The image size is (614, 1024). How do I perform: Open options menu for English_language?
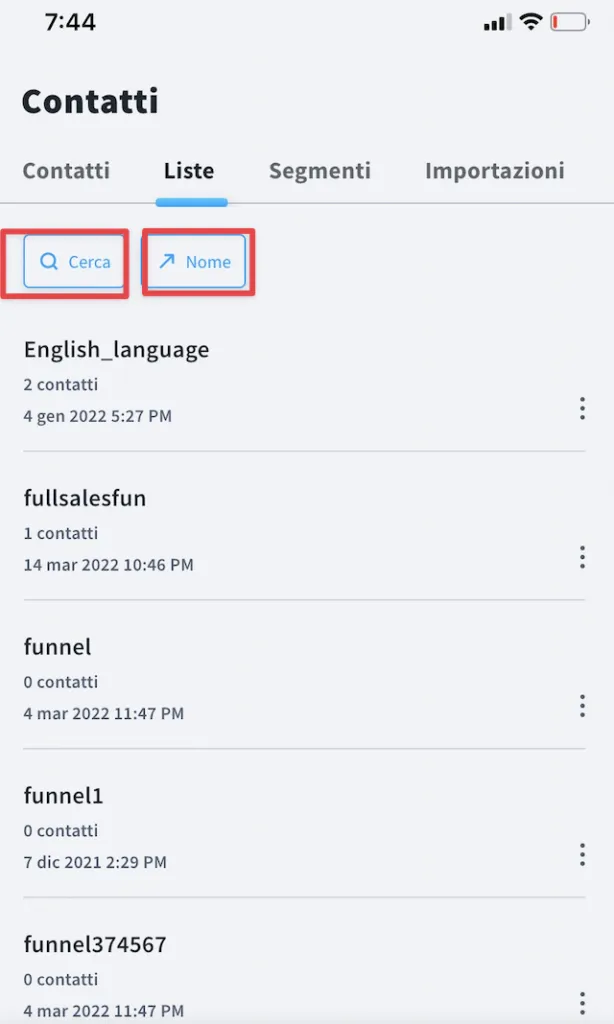tap(582, 408)
